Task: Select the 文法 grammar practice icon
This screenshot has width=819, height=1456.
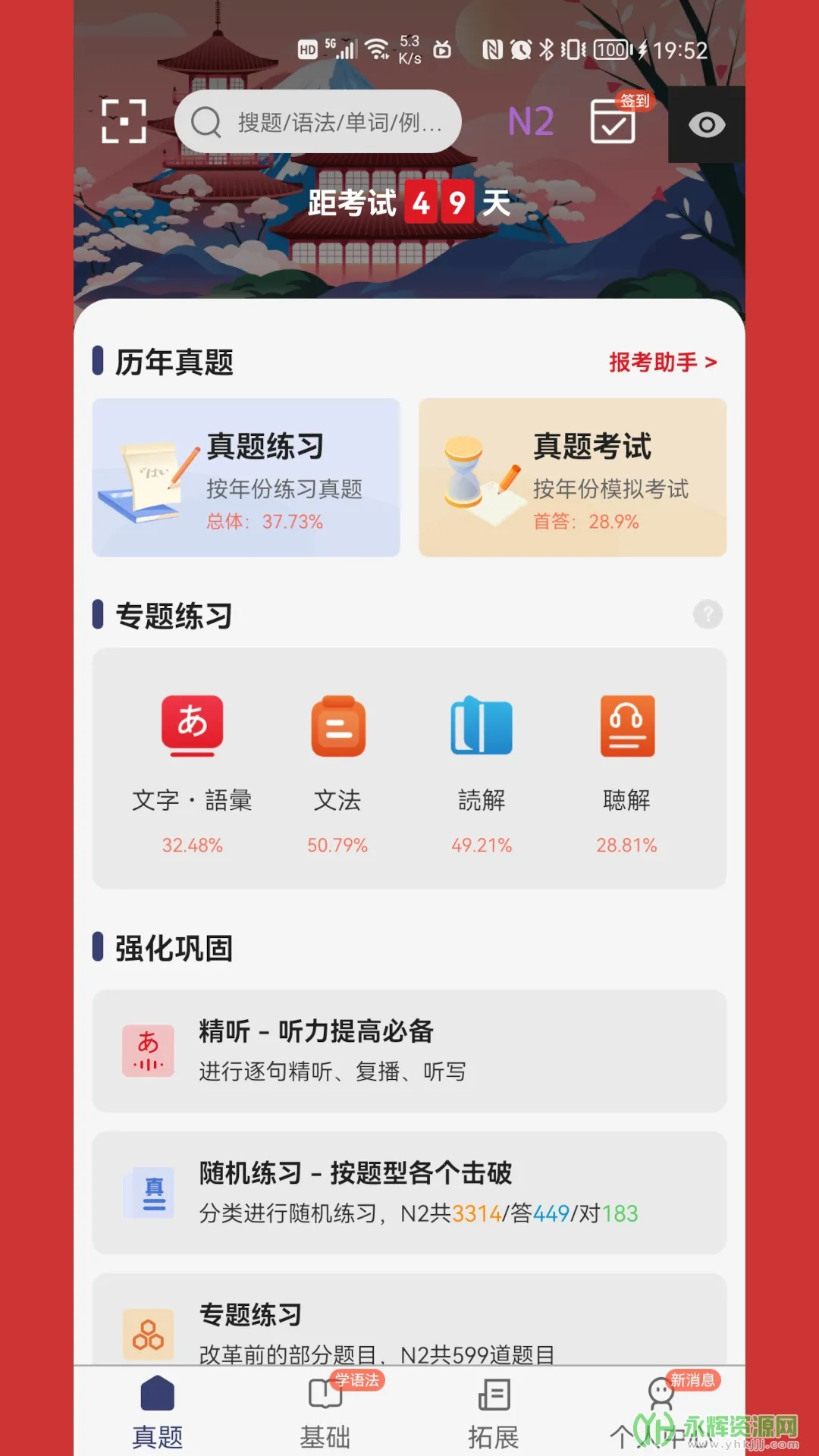Action: 337,726
